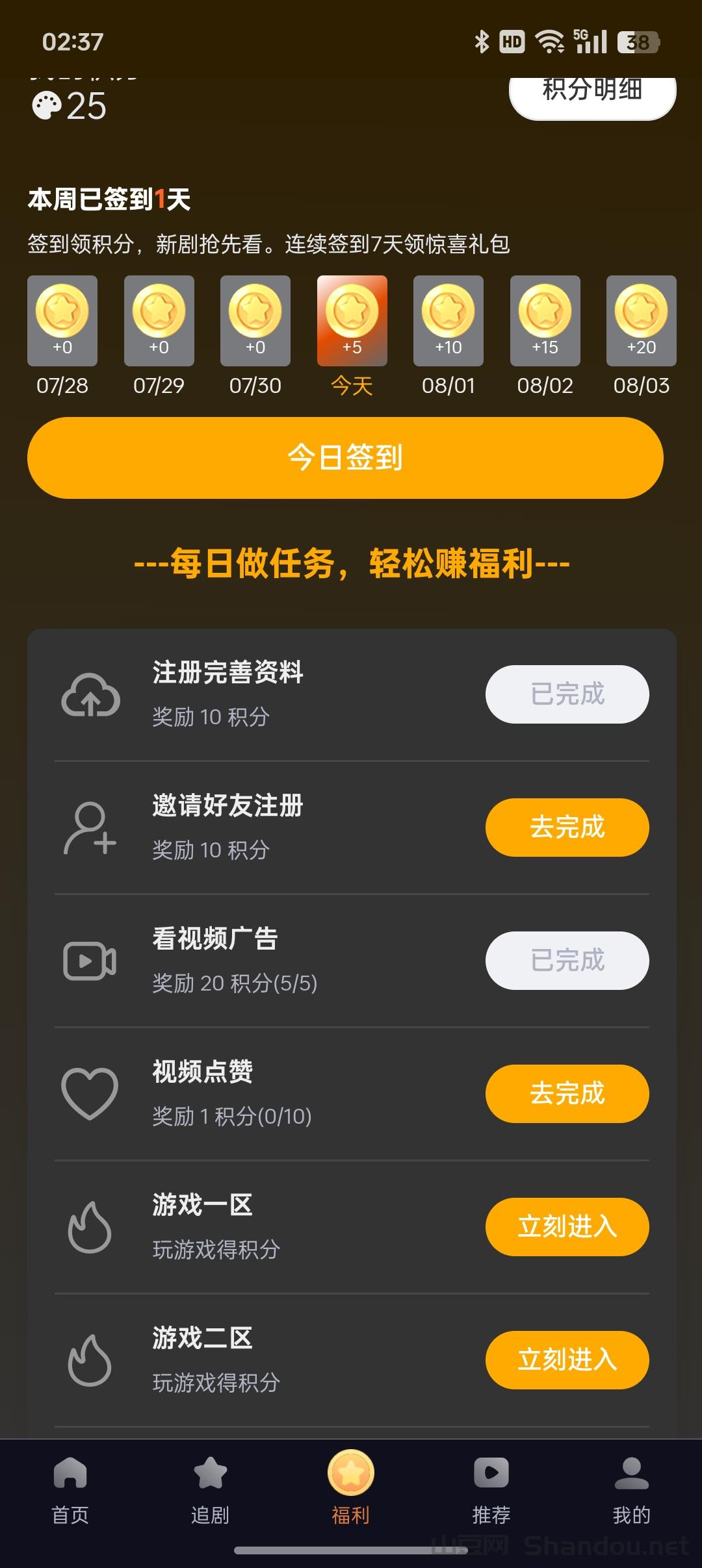Click the video camera icon for 看视频广告
The image size is (702, 1568).
coord(92,961)
